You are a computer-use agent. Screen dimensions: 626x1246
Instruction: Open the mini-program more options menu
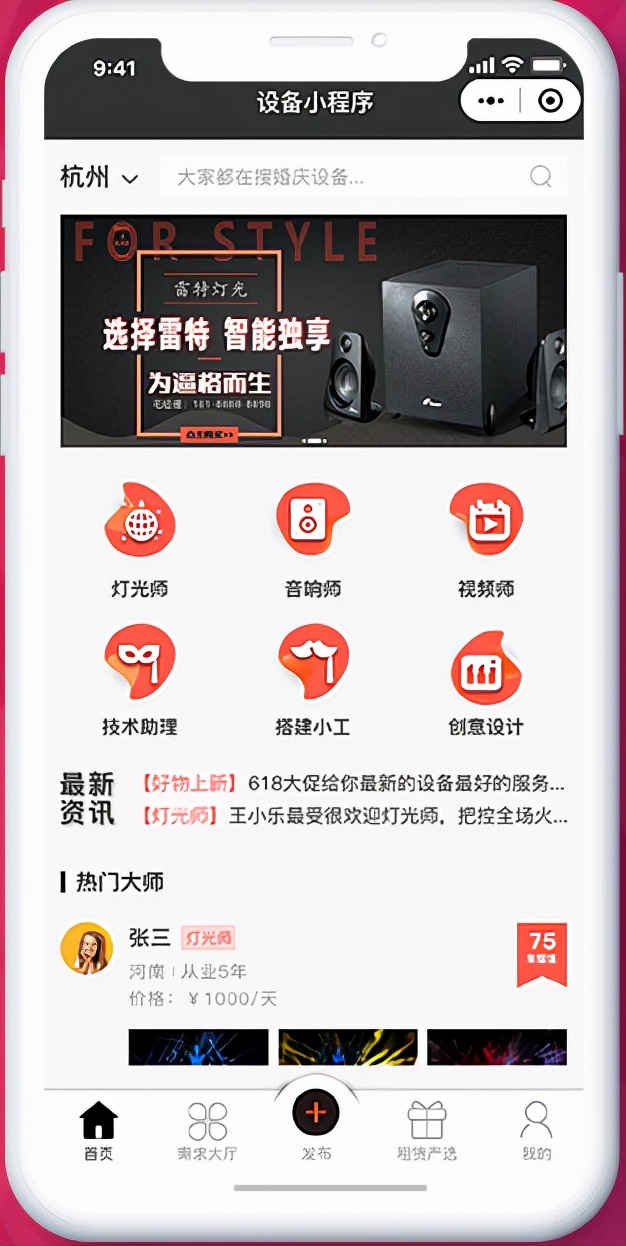click(491, 101)
